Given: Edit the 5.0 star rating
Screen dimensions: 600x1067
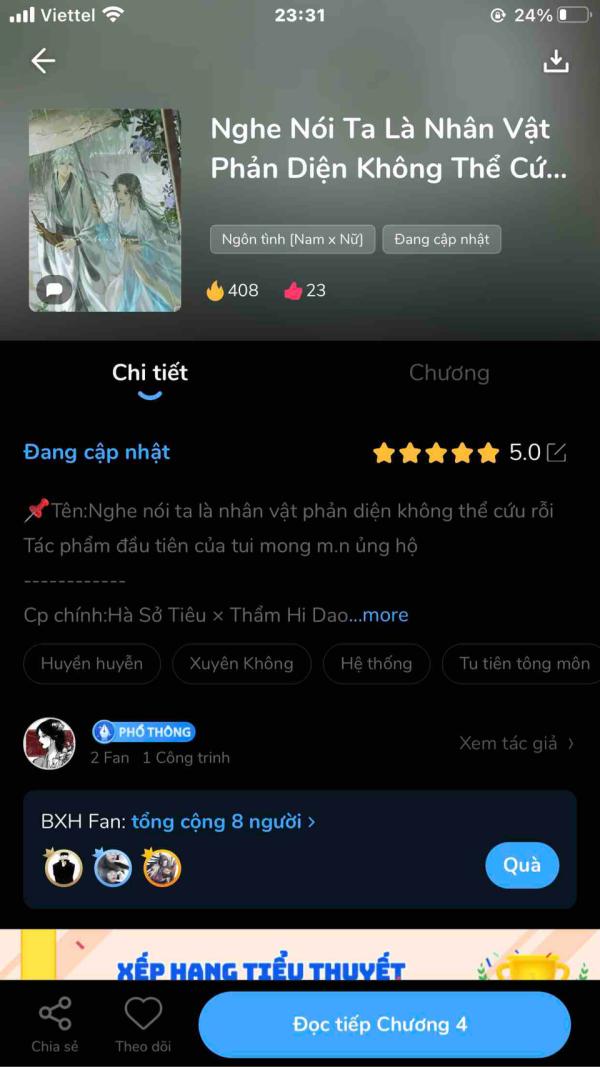Looking at the screenshot, I should (x=556, y=452).
